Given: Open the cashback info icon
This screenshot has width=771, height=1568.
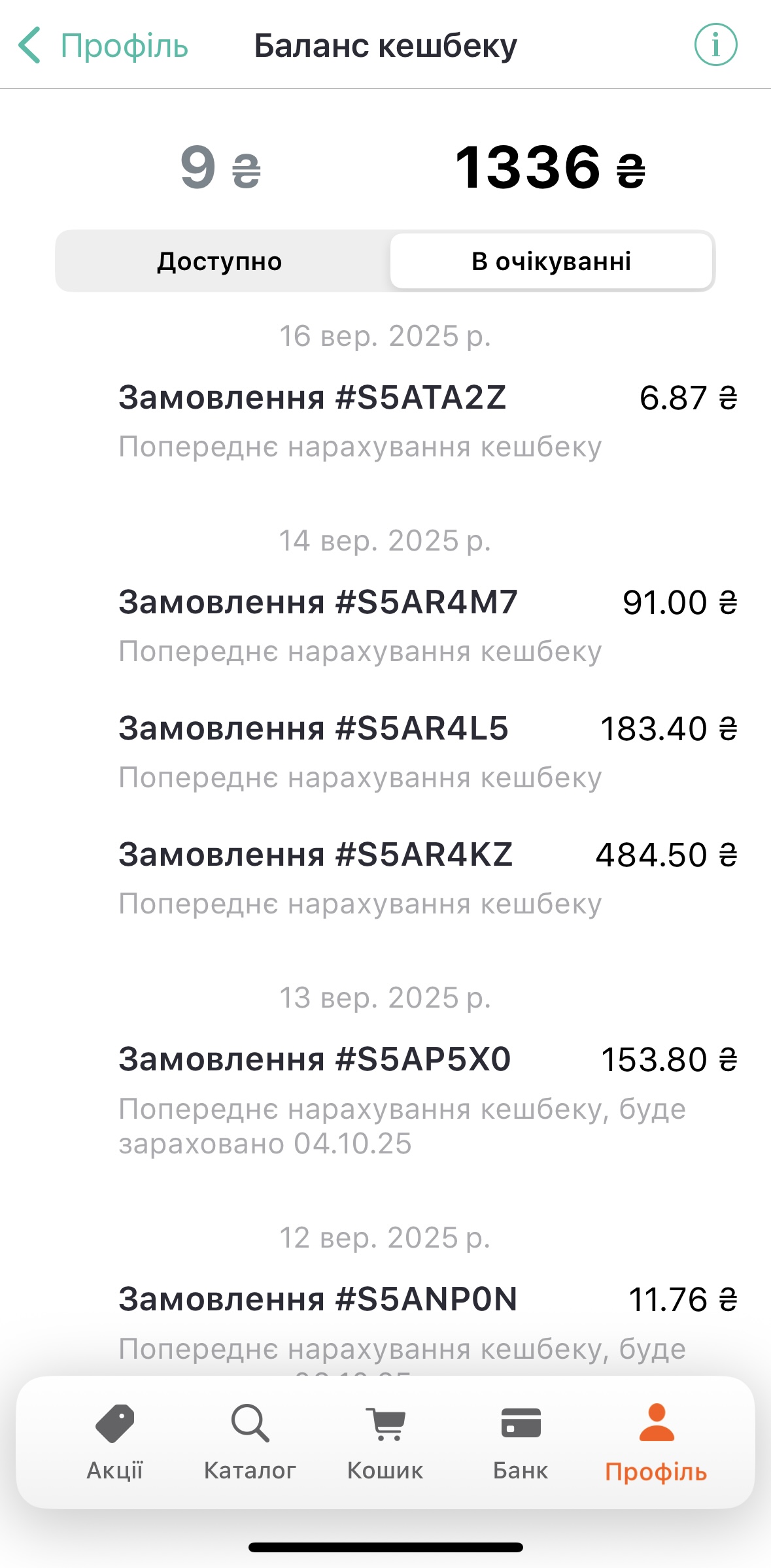Looking at the screenshot, I should point(715,45).
